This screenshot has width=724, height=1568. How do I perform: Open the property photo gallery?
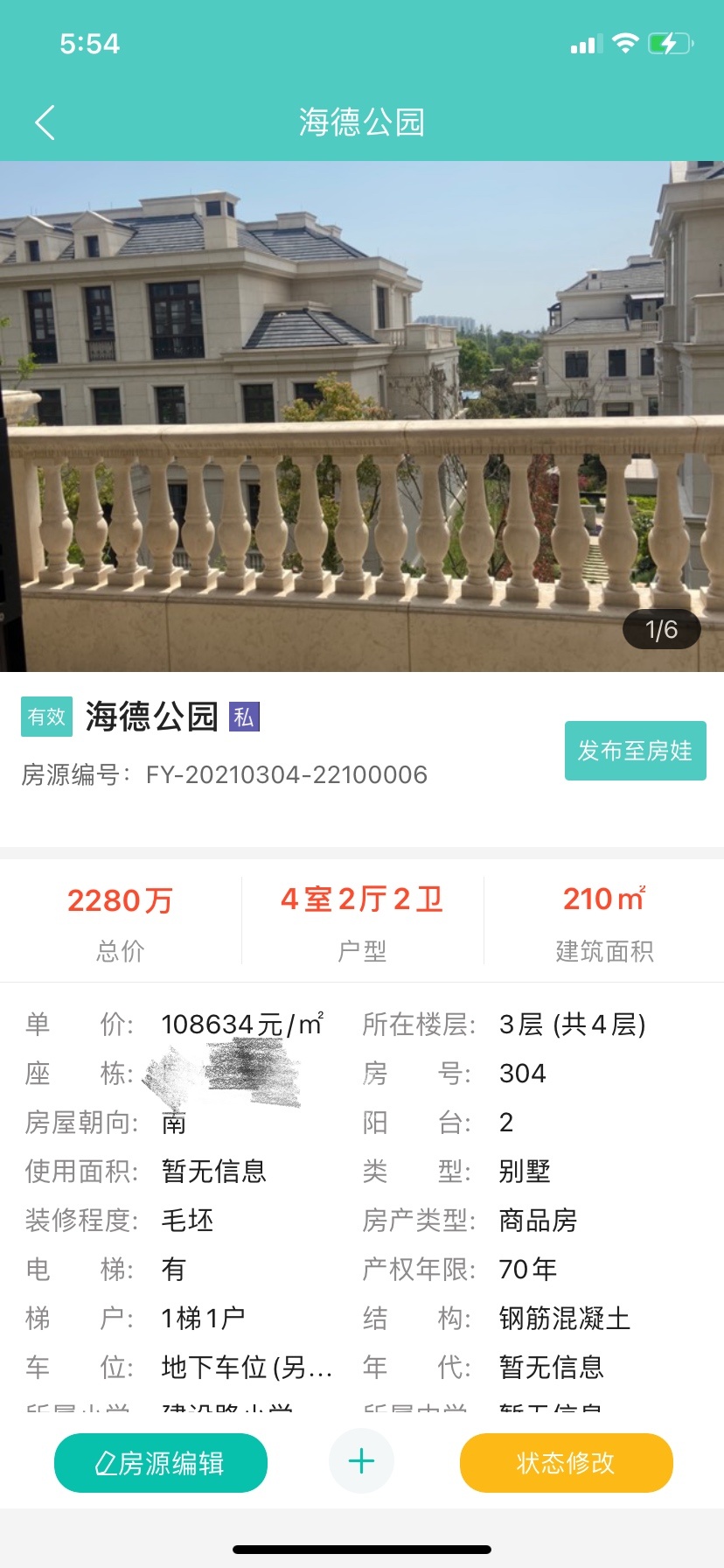tap(362, 416)
